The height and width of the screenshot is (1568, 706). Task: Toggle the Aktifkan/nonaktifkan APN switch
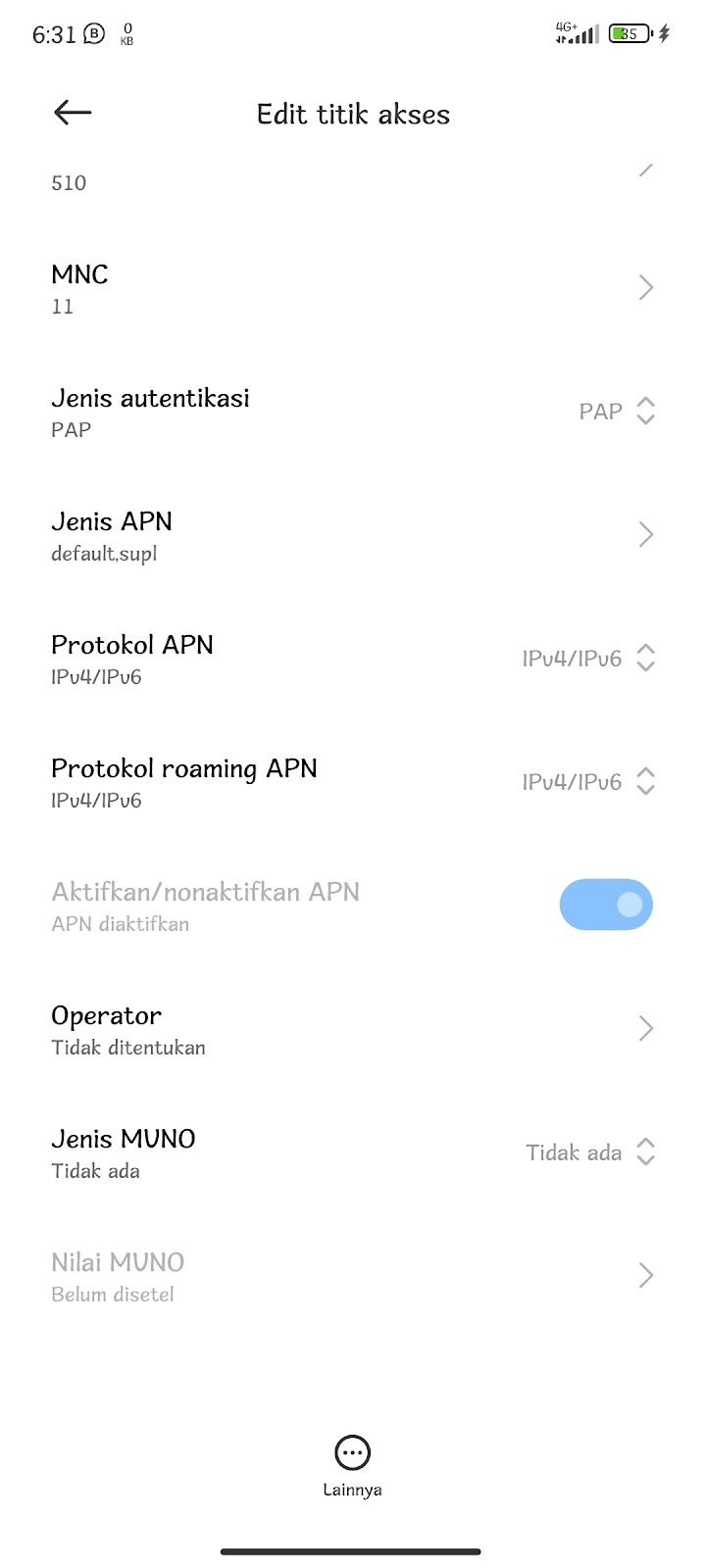pyautogui.click(x=606, y=905)
